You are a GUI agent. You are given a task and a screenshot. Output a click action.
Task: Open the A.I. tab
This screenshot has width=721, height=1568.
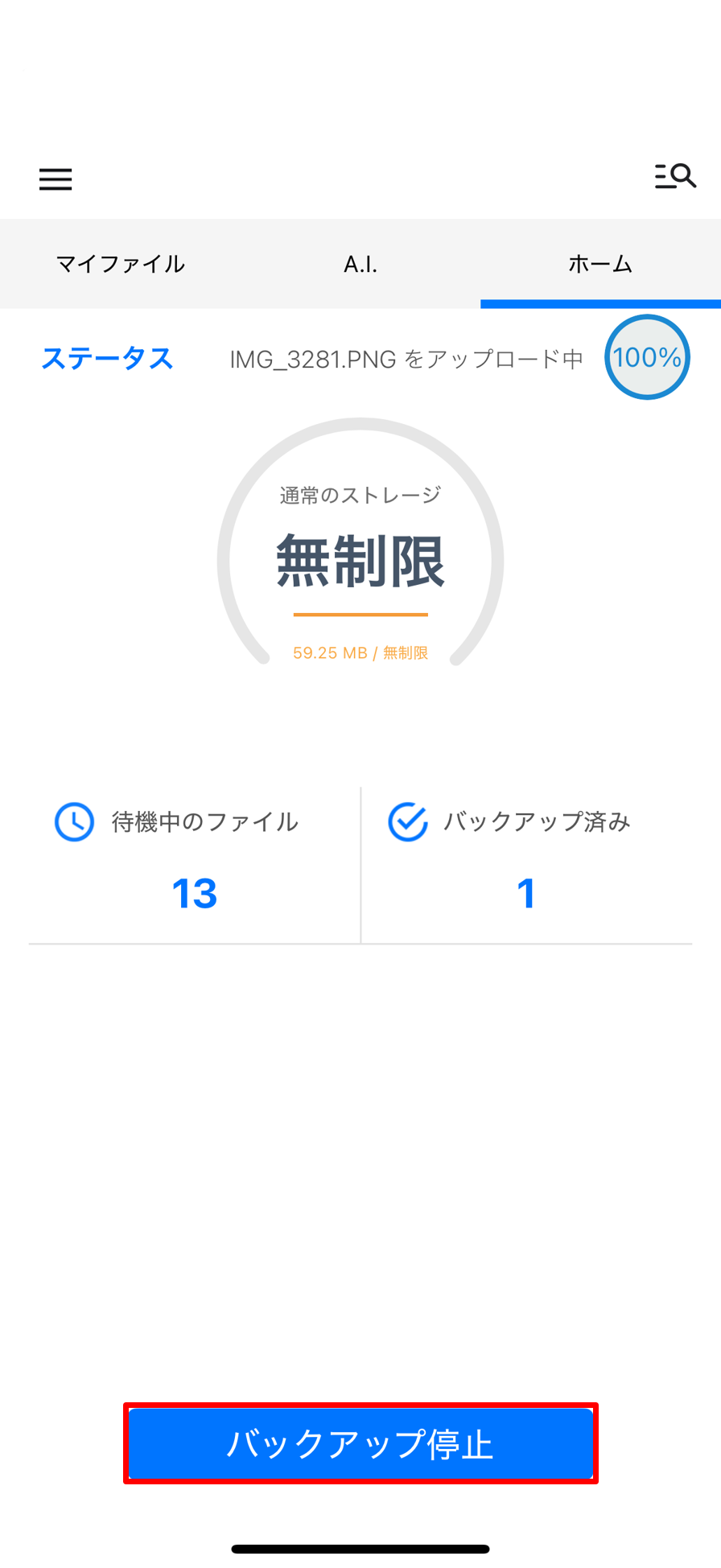click(x=360, y=263)
